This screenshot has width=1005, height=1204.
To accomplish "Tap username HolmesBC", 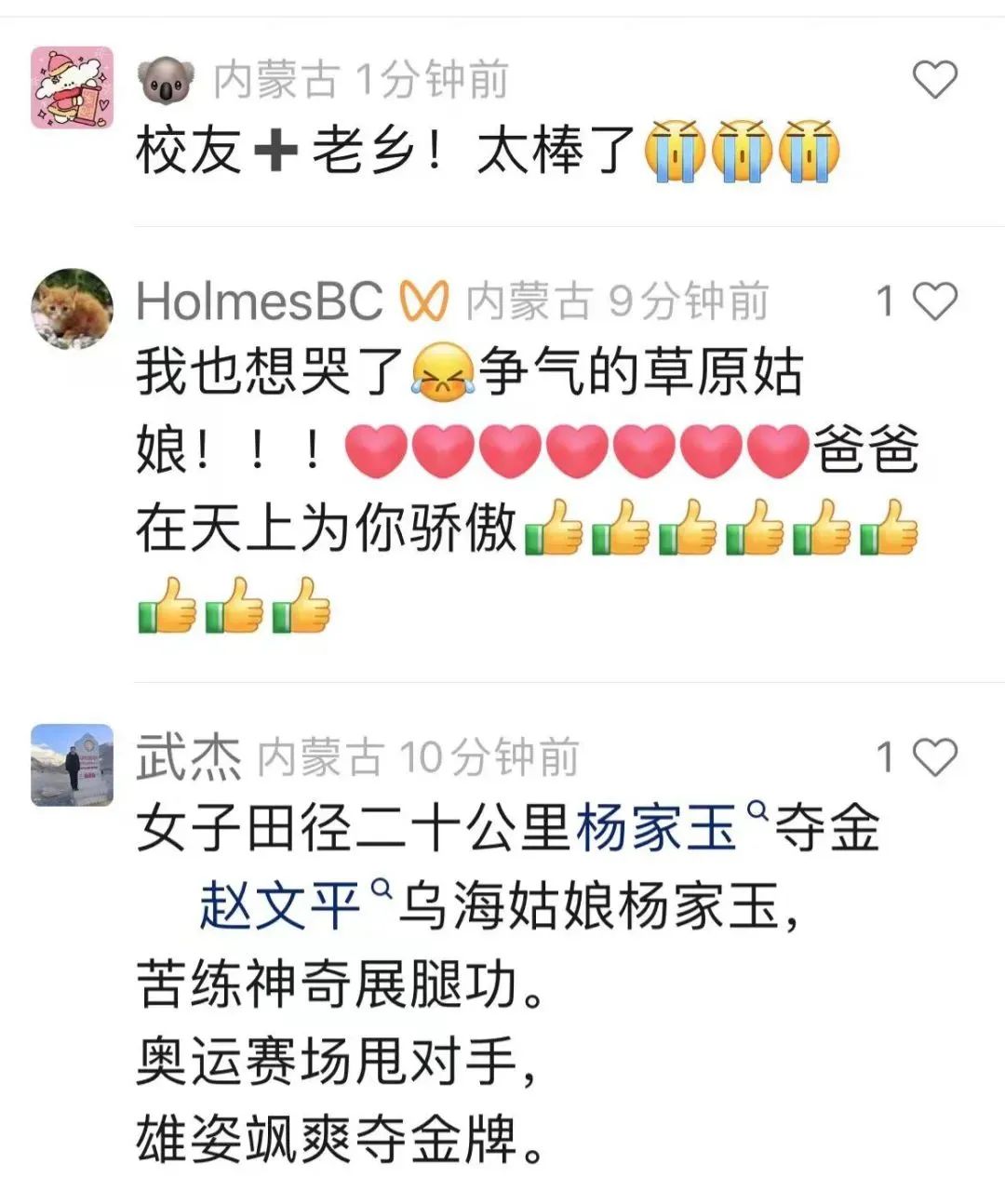I will pyautogui.click(x=259, y=301).
